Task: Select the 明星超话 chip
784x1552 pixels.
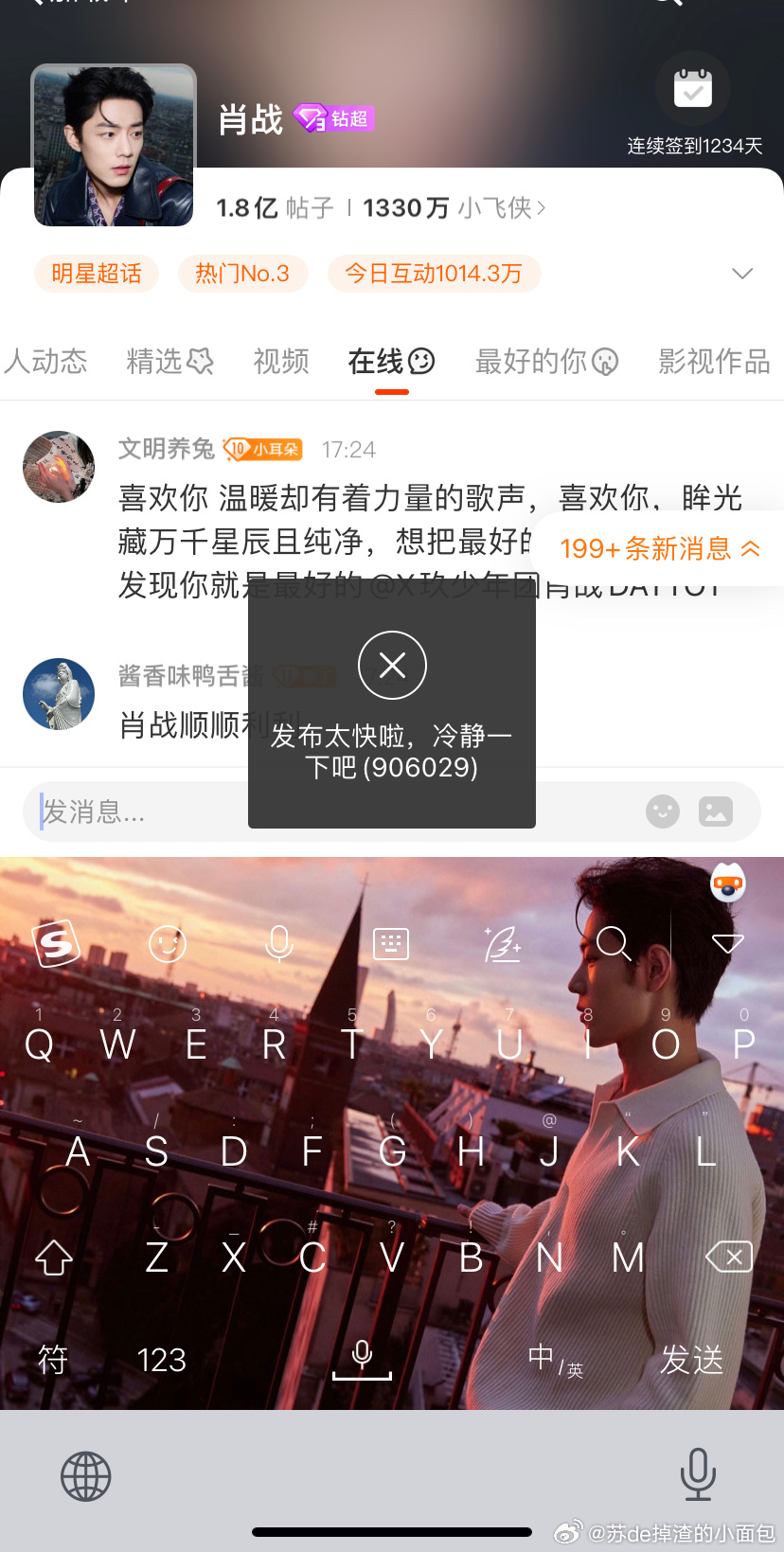Action: (x=97, y=274)
